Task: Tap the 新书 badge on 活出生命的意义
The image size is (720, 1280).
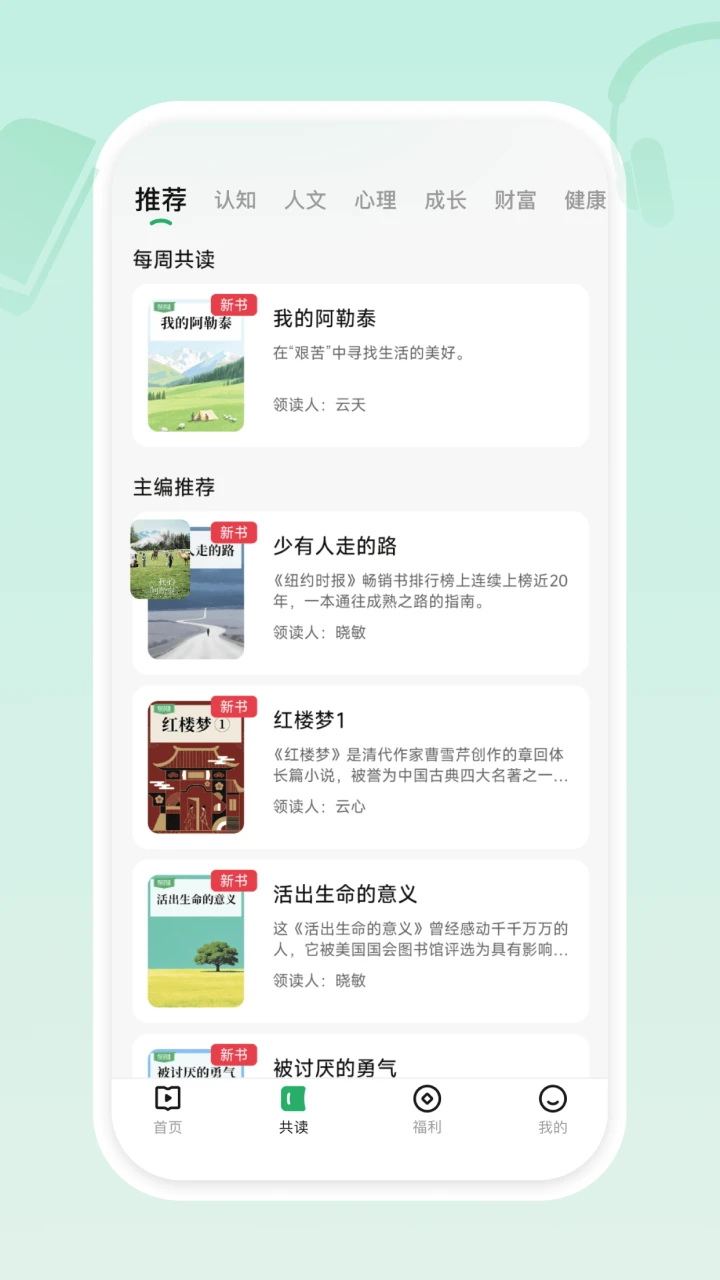Action: (x=233, y=880)
